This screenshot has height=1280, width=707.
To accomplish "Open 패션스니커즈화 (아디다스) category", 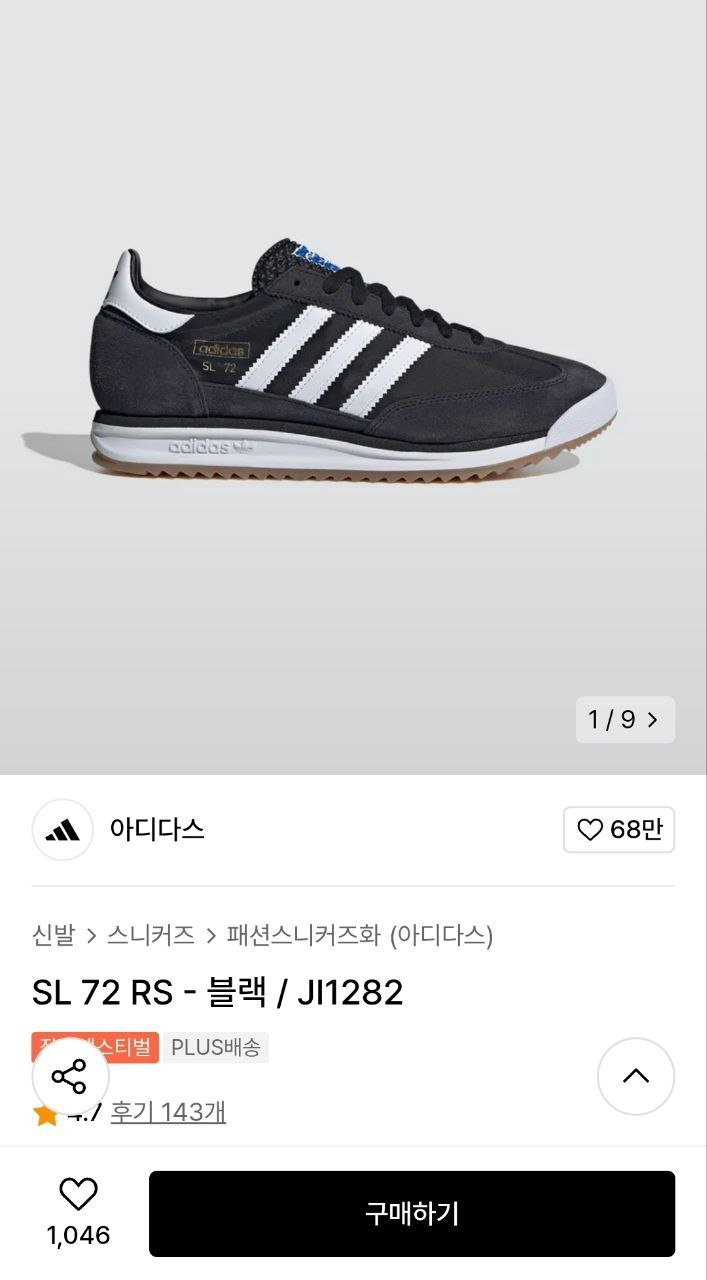I will click(360, 935).
